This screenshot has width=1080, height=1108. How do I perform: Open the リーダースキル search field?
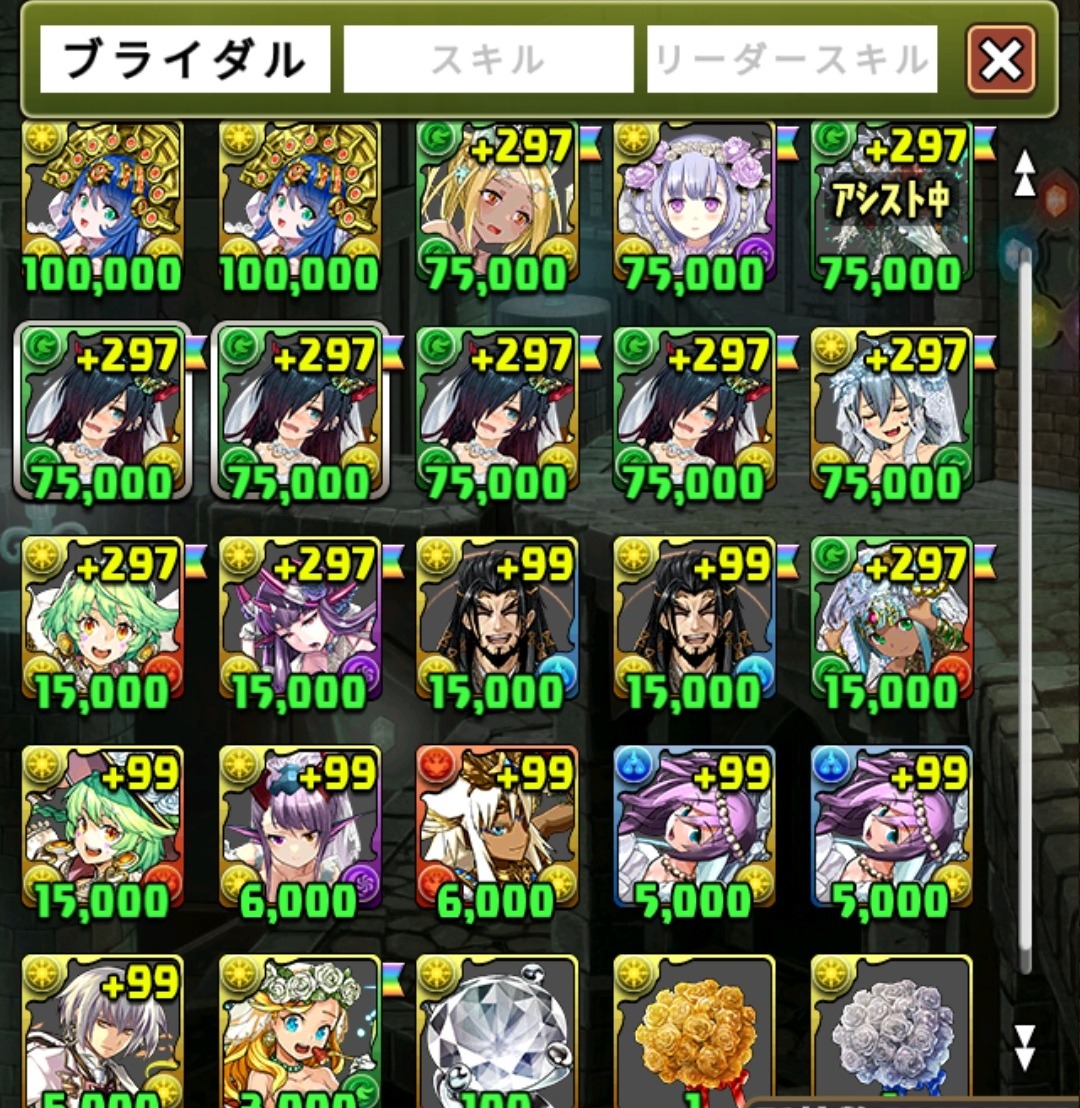(x=791, y=60)
